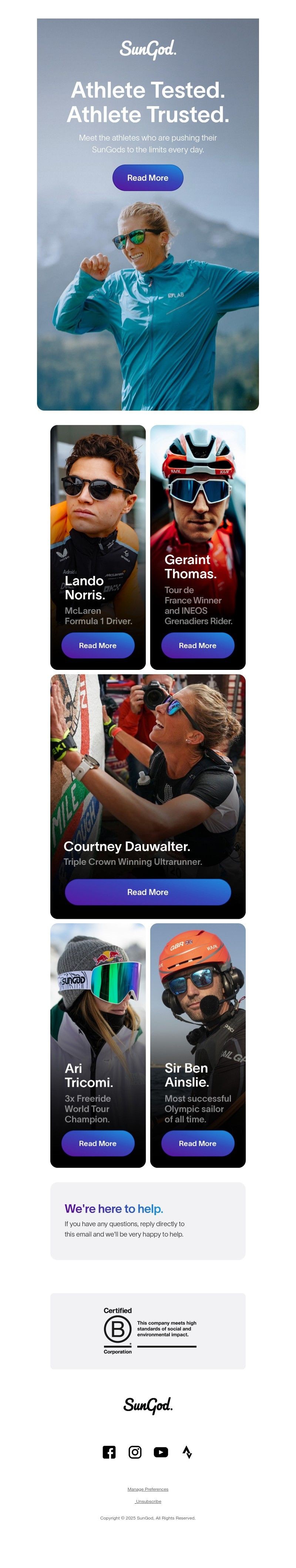This screenshot has height=1568, width=296.
Task: Tap Read More in the hero banner
Action: tap(147, 178)
